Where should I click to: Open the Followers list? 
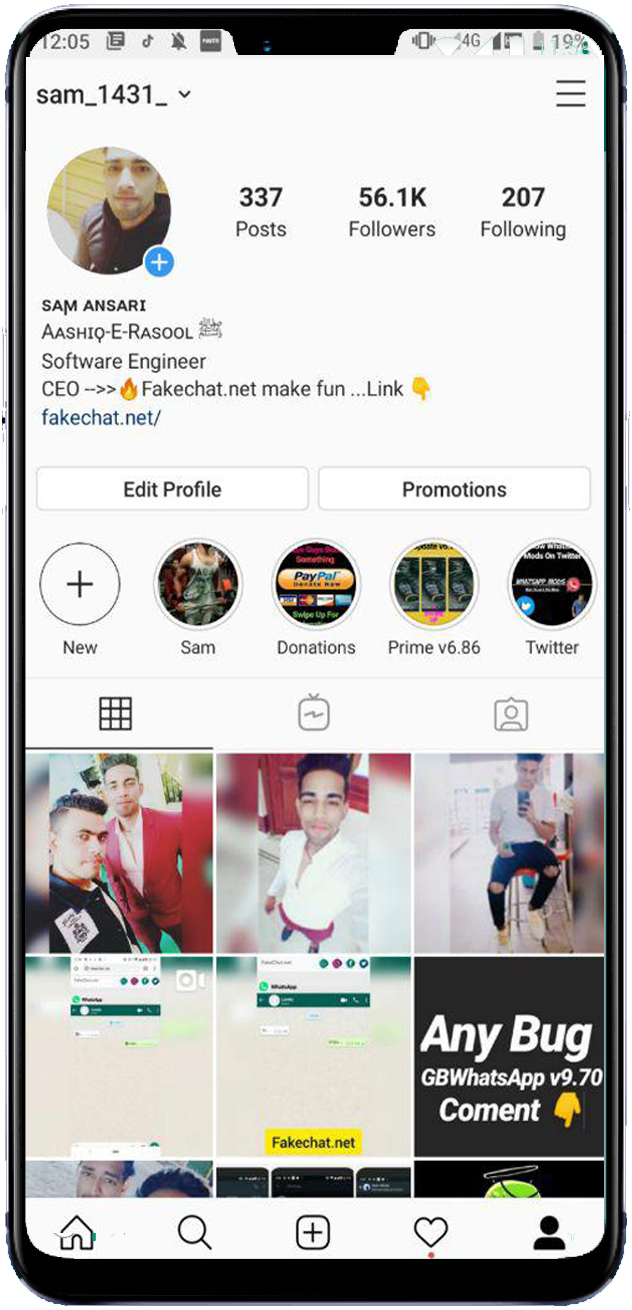click(x=392, y=212)
